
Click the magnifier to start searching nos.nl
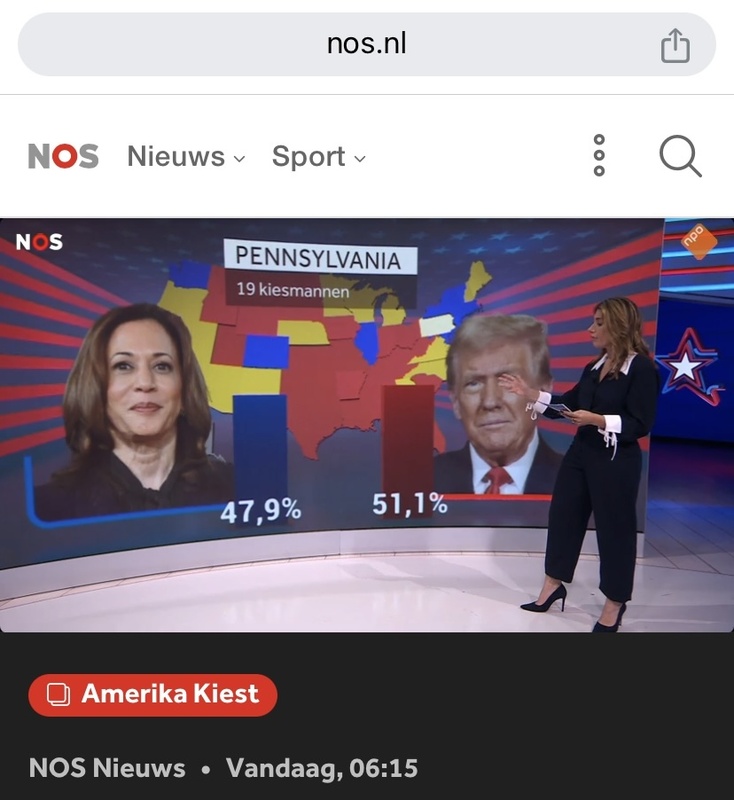click(681, 153)
